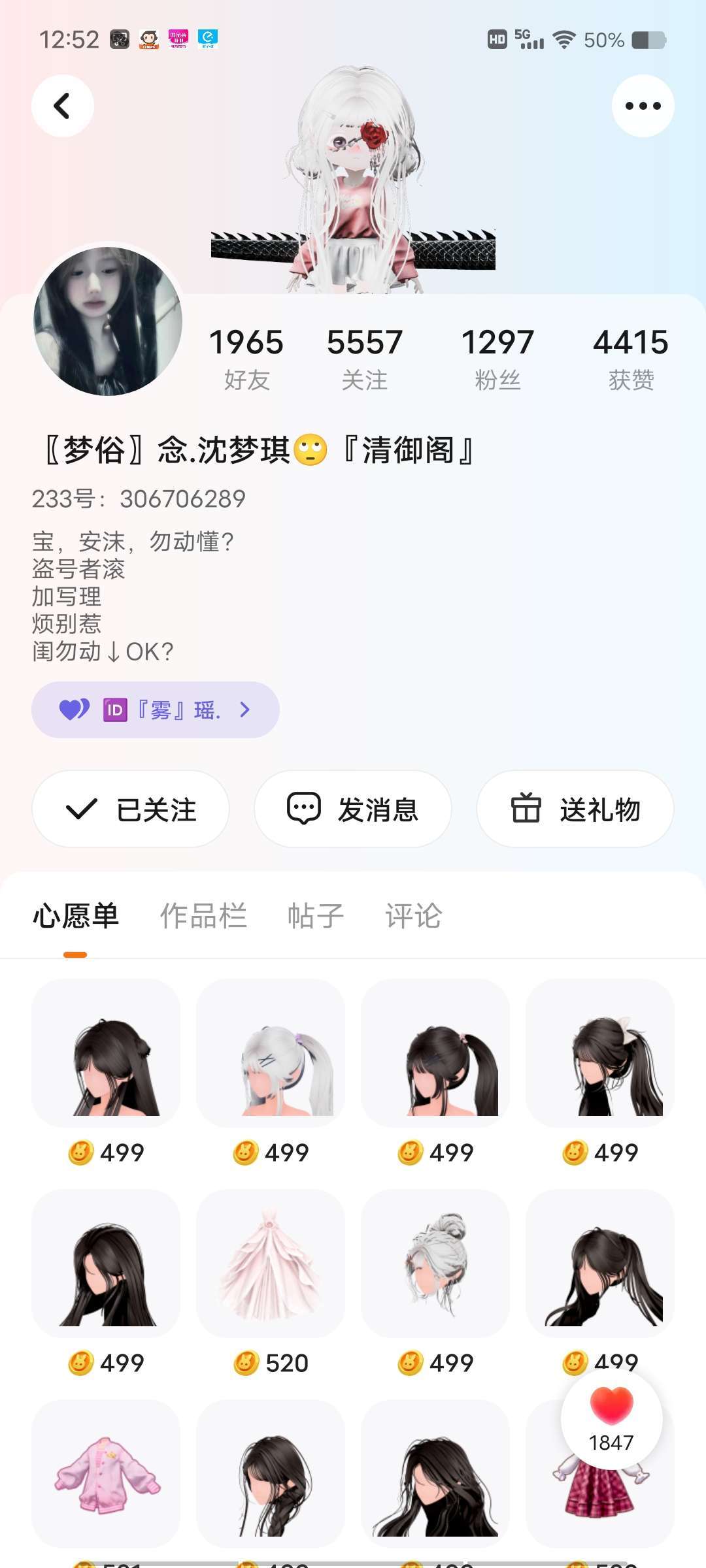Switch to the 帖子 tab
Image resolution: width=706 pixels, height=1568 pixels.
[316, 916]
